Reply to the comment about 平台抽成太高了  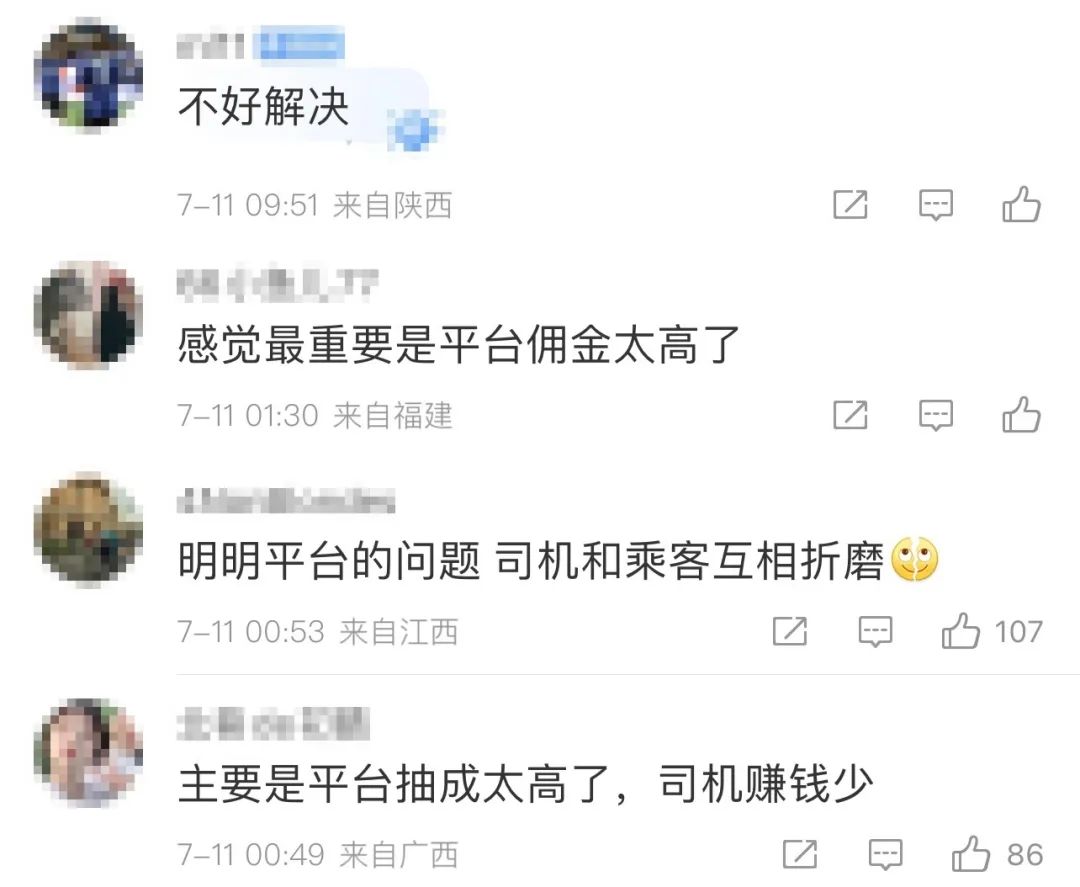886,855
